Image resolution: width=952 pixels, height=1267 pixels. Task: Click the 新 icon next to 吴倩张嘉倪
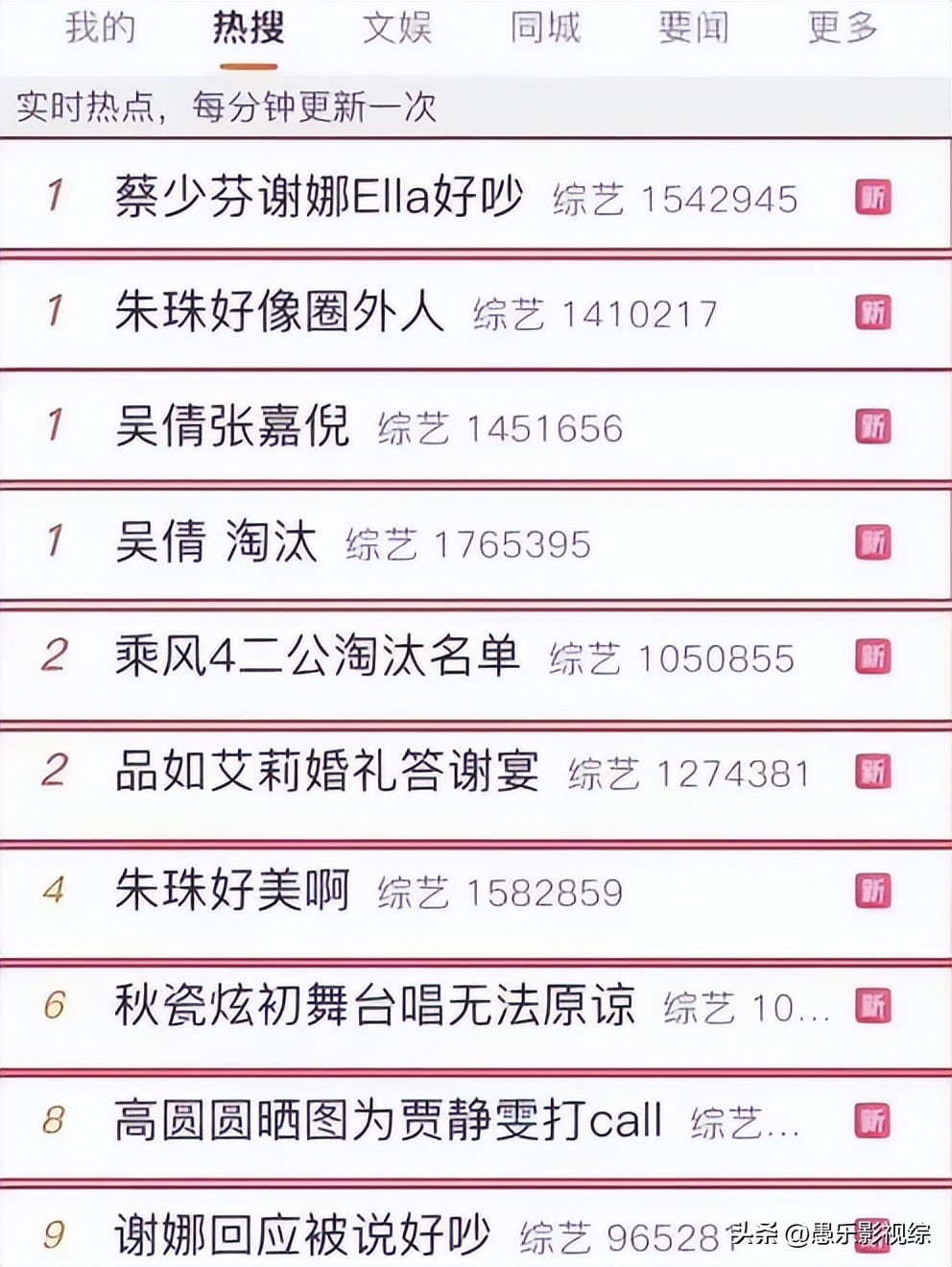(x=871, y=428)
